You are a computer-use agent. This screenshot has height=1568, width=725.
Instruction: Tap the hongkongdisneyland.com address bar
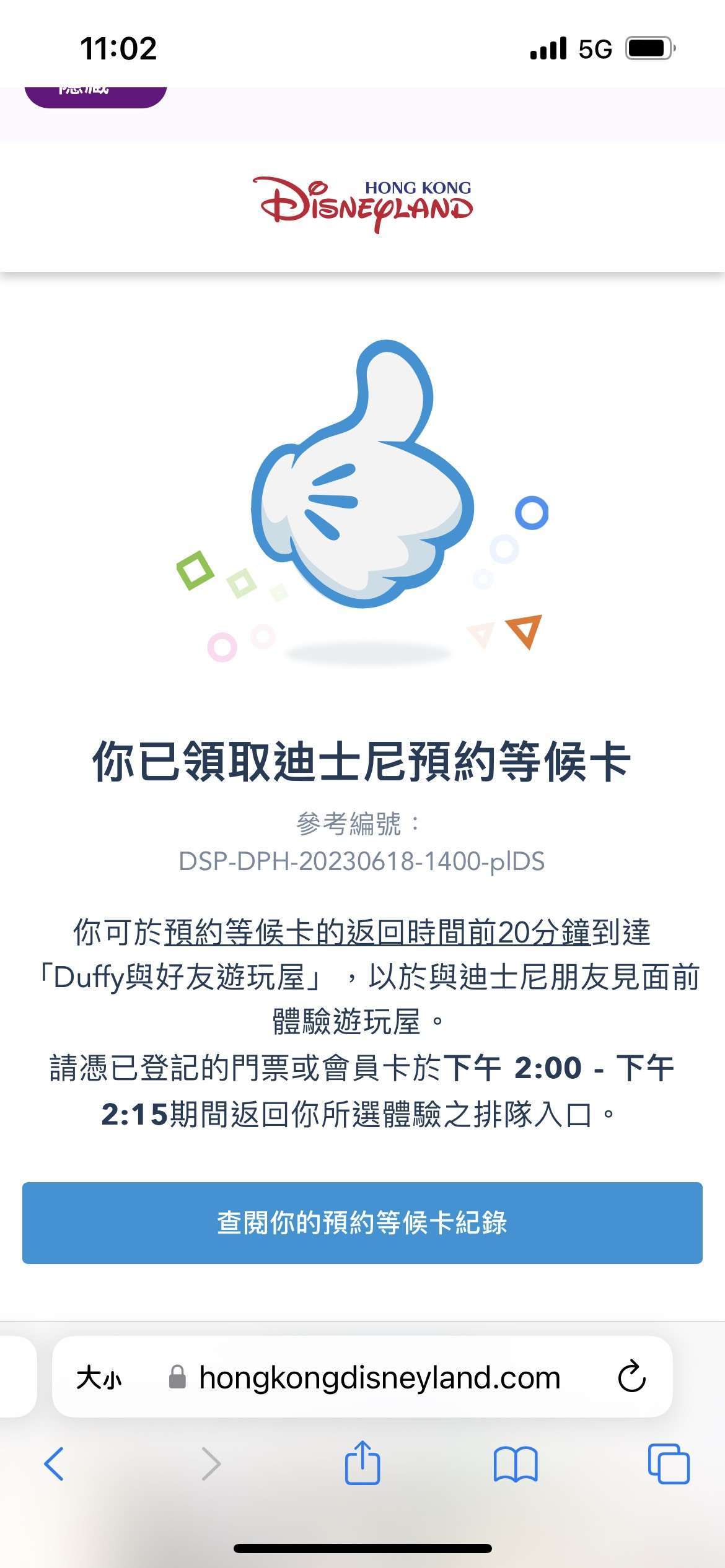click(x=379, y=1379)
